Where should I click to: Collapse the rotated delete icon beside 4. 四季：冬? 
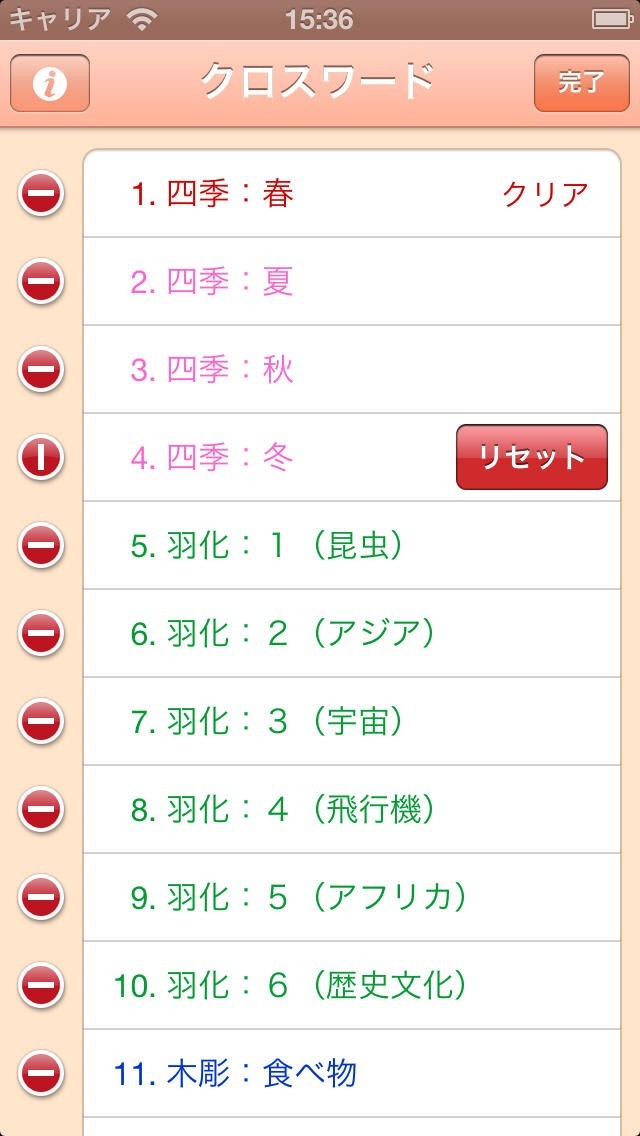coord(41,458)
